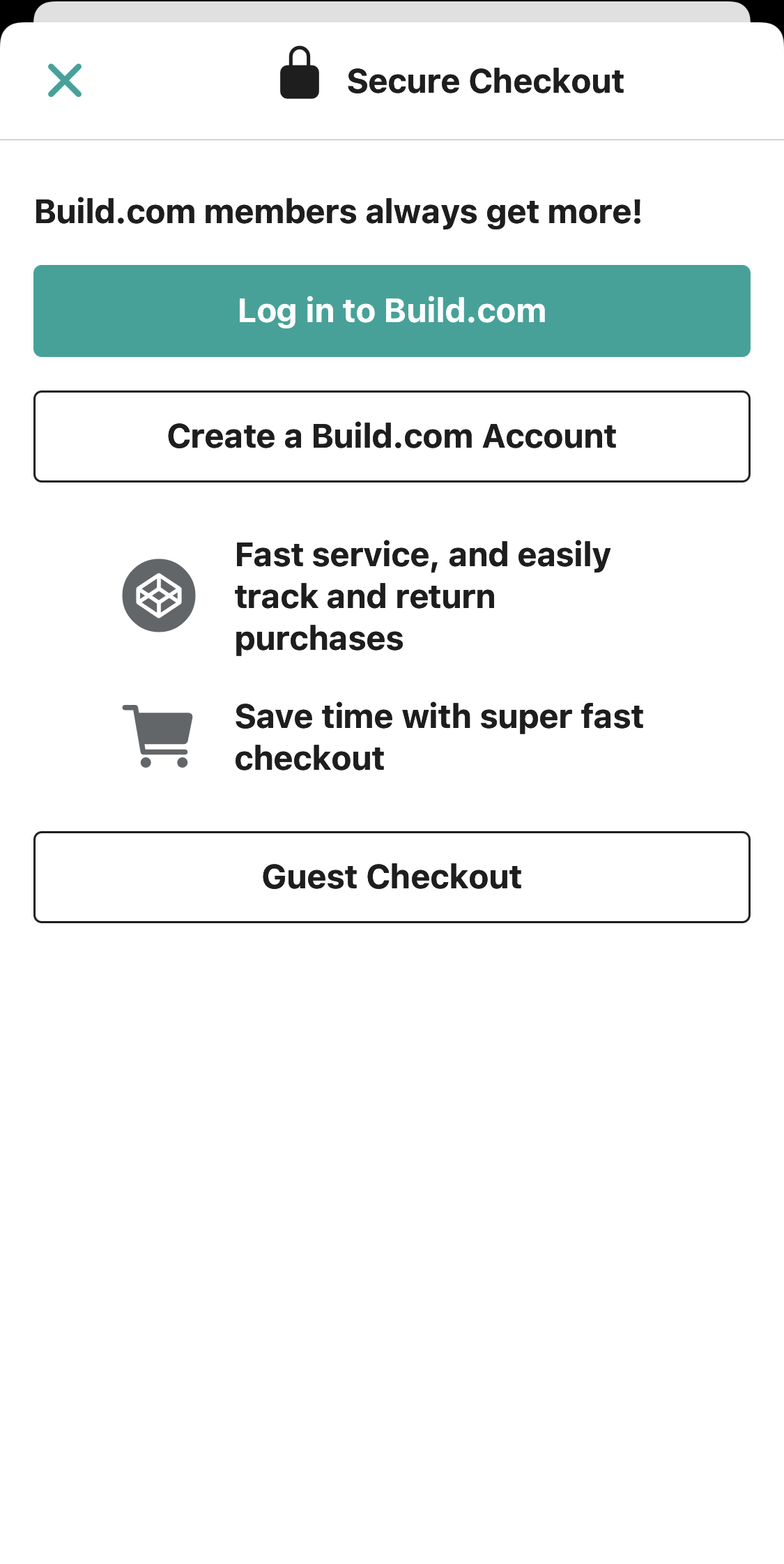Viewport: 784px width, 1564px height.
Task: Tap the save time with checkout text
Action: [x=440, y=736]
